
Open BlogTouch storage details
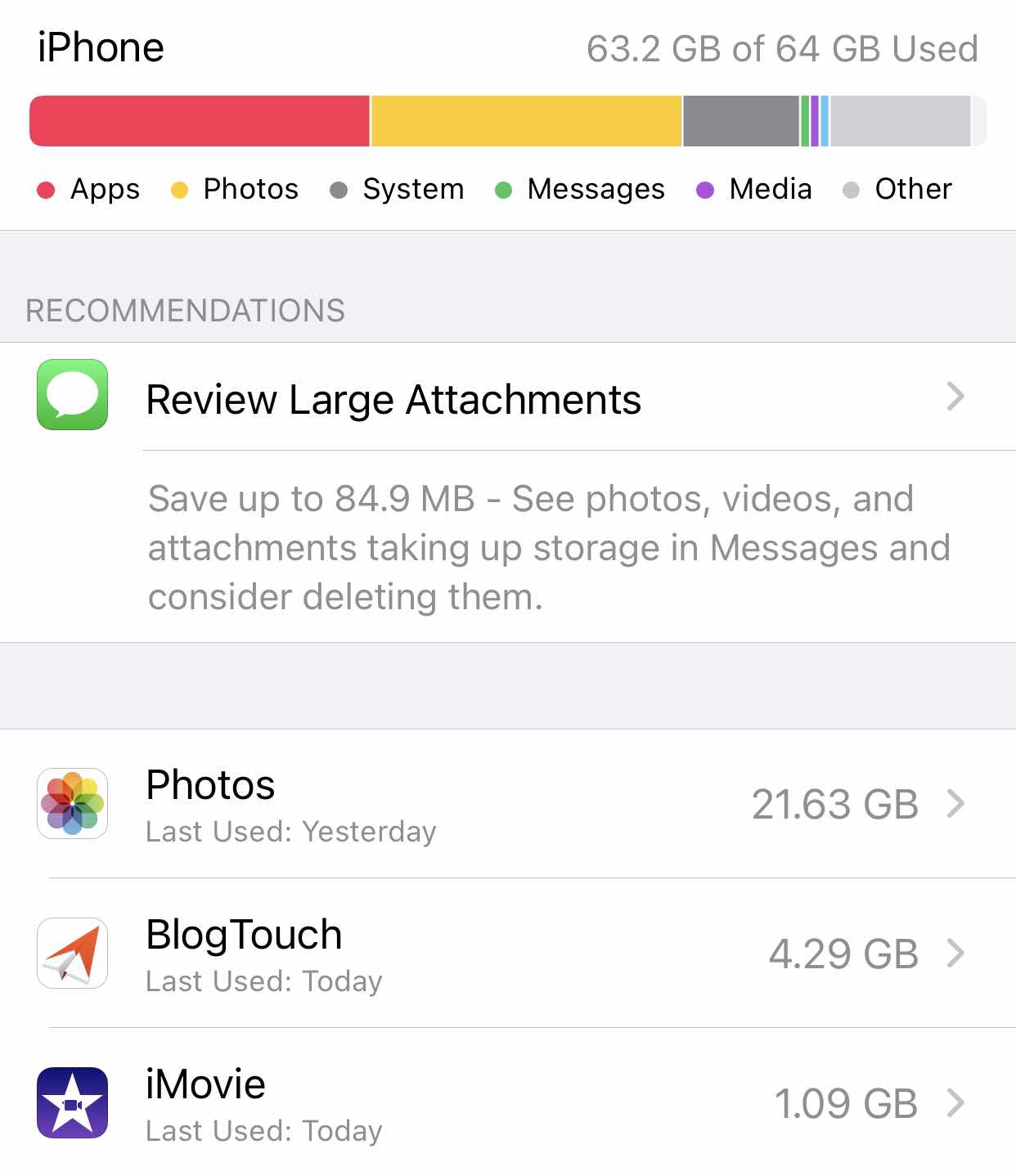(x=507, y=954)
